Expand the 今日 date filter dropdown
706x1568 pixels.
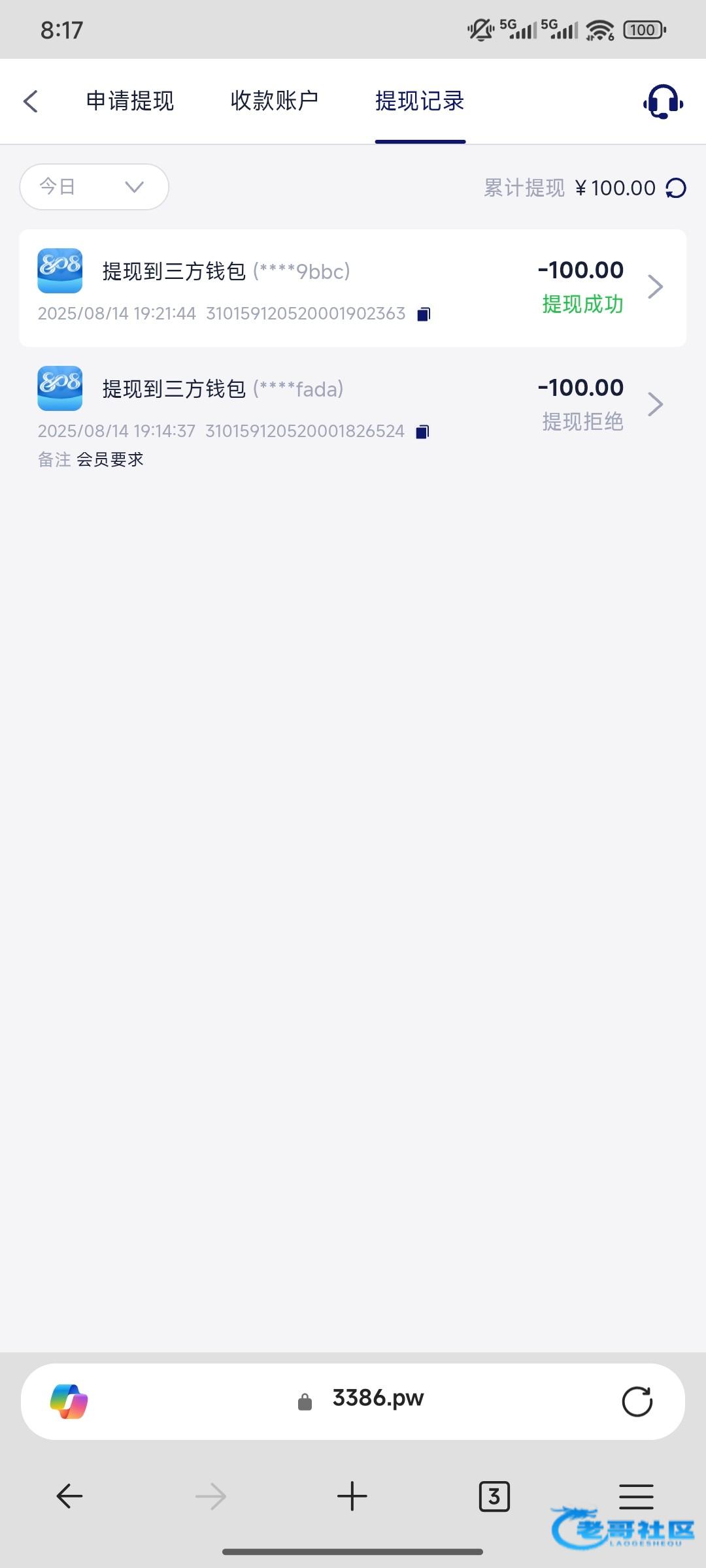(x=94, y=187)
